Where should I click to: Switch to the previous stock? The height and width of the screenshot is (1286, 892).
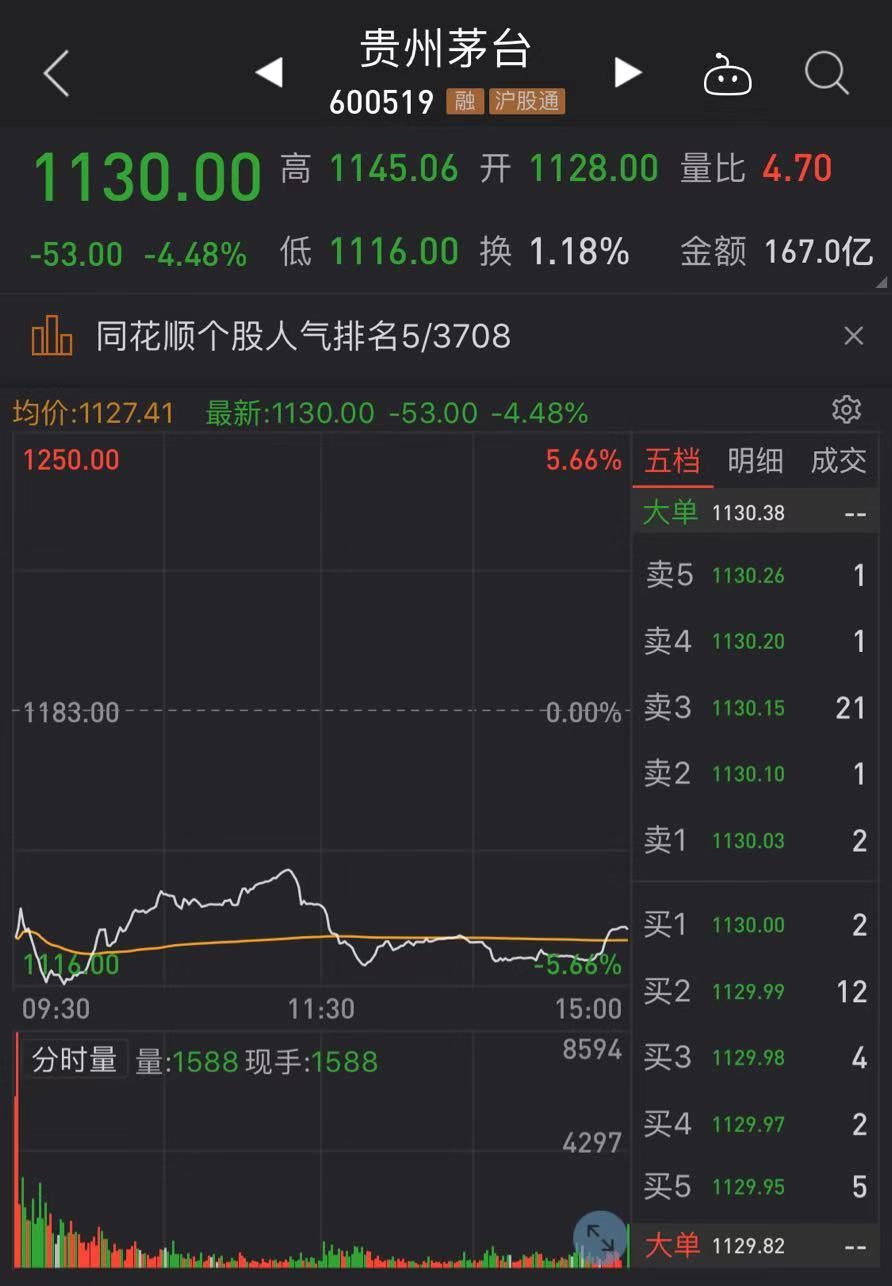tap(268, 73)
